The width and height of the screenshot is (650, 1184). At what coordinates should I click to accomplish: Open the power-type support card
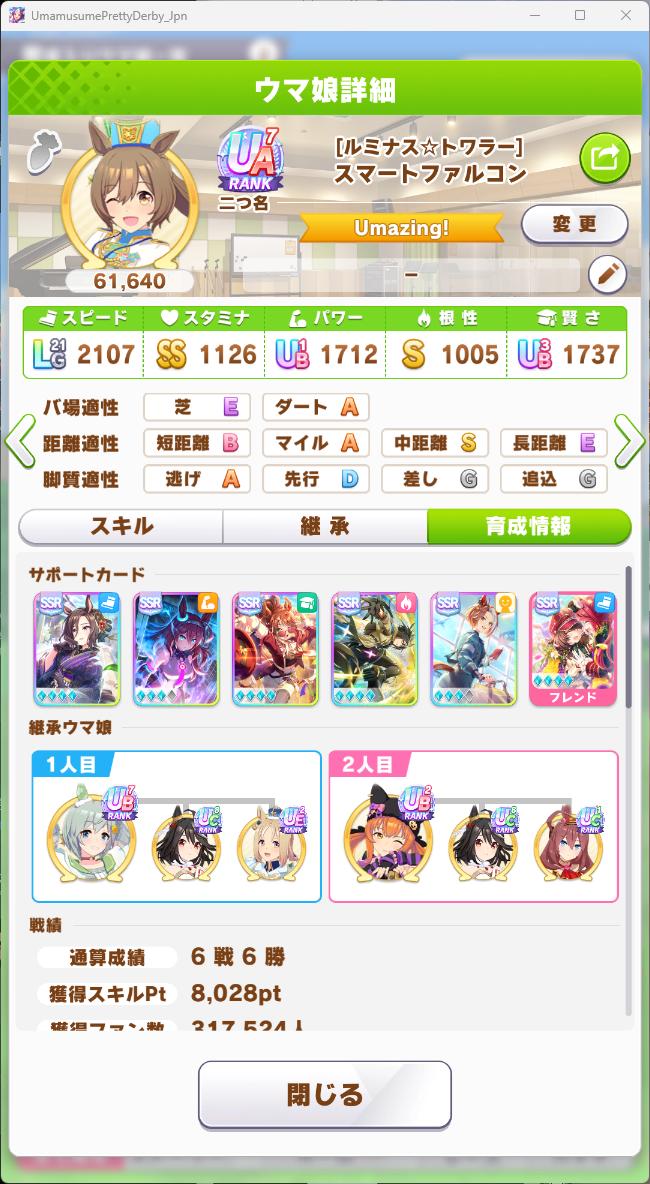[x=176, y=648]
